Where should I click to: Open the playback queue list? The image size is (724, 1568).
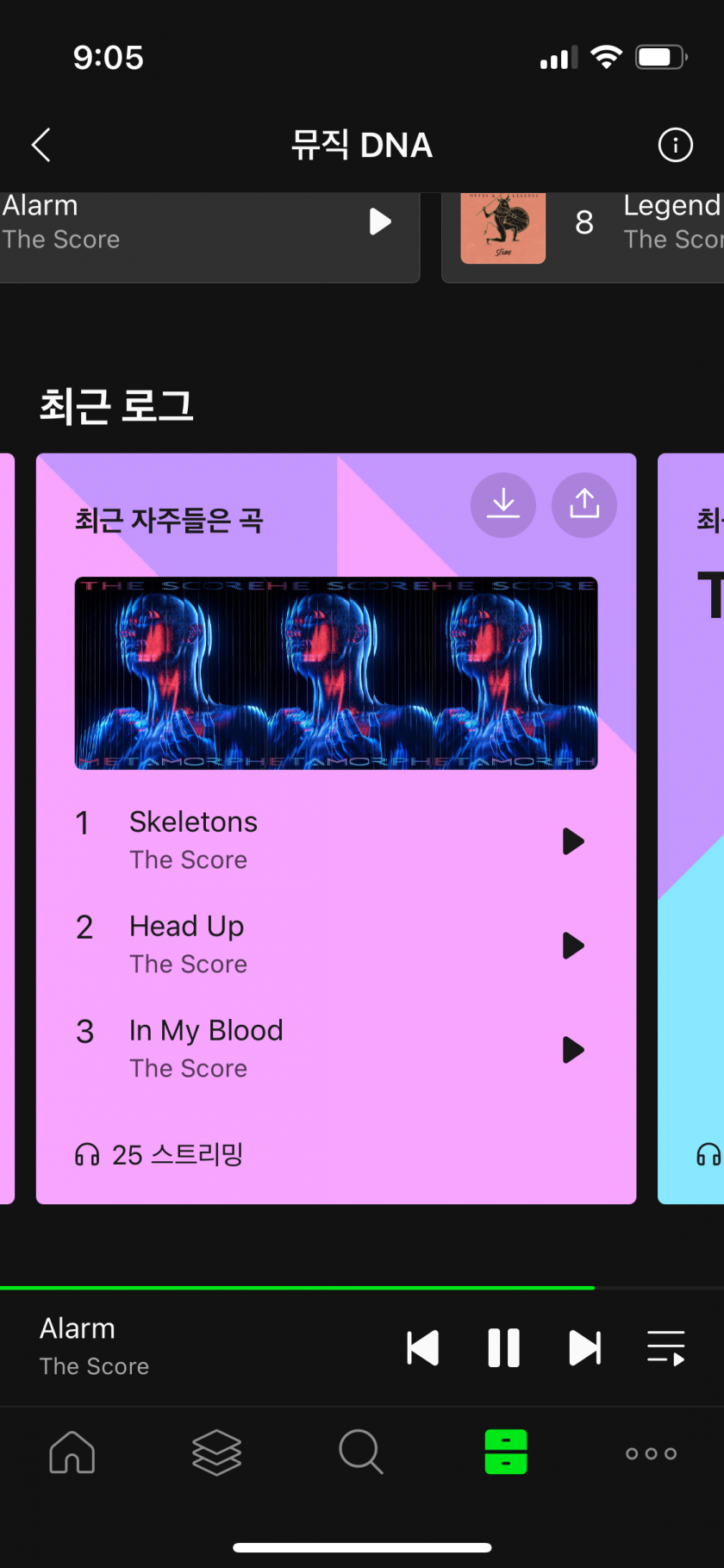pos(665,1347)
